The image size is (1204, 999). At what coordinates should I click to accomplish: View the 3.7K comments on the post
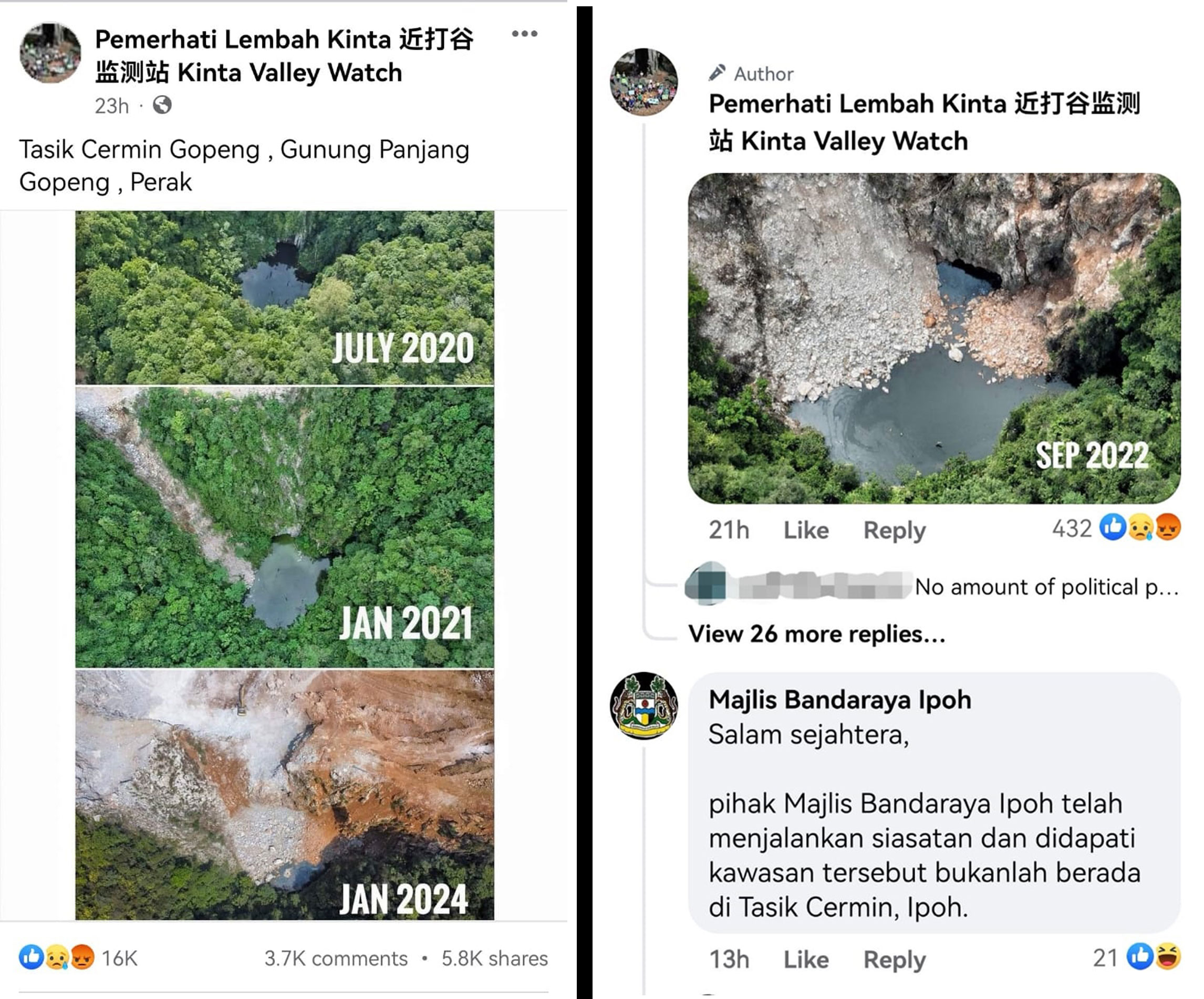pos(335,959)
